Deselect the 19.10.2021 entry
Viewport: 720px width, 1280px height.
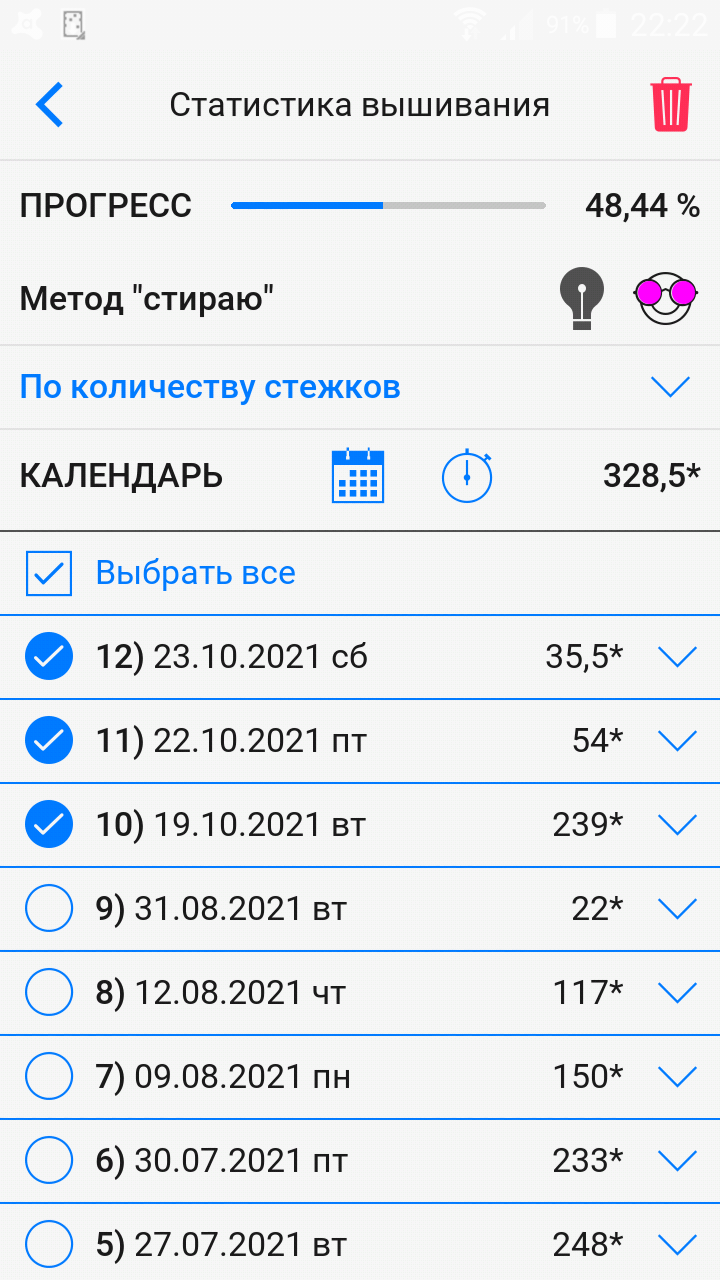click(x=48, y=825)
